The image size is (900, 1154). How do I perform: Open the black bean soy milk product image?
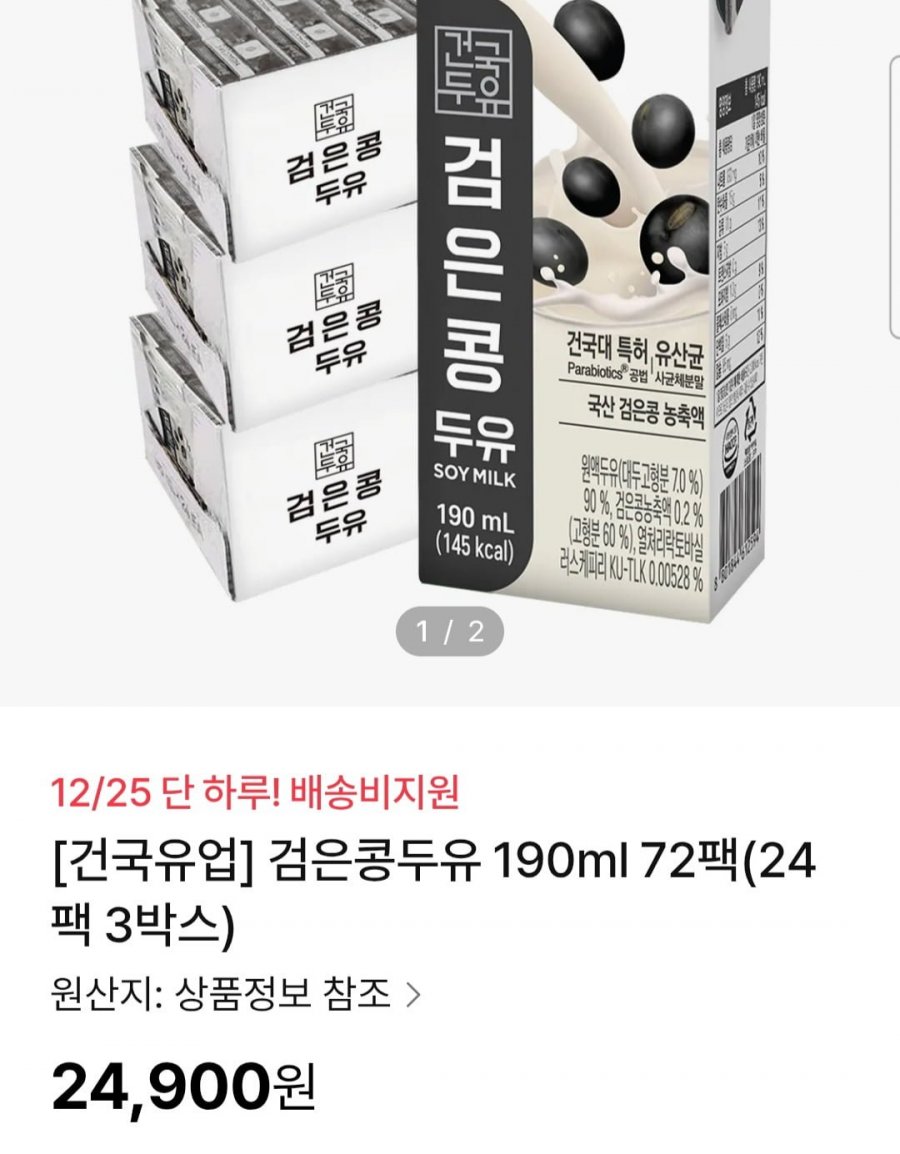450,300
